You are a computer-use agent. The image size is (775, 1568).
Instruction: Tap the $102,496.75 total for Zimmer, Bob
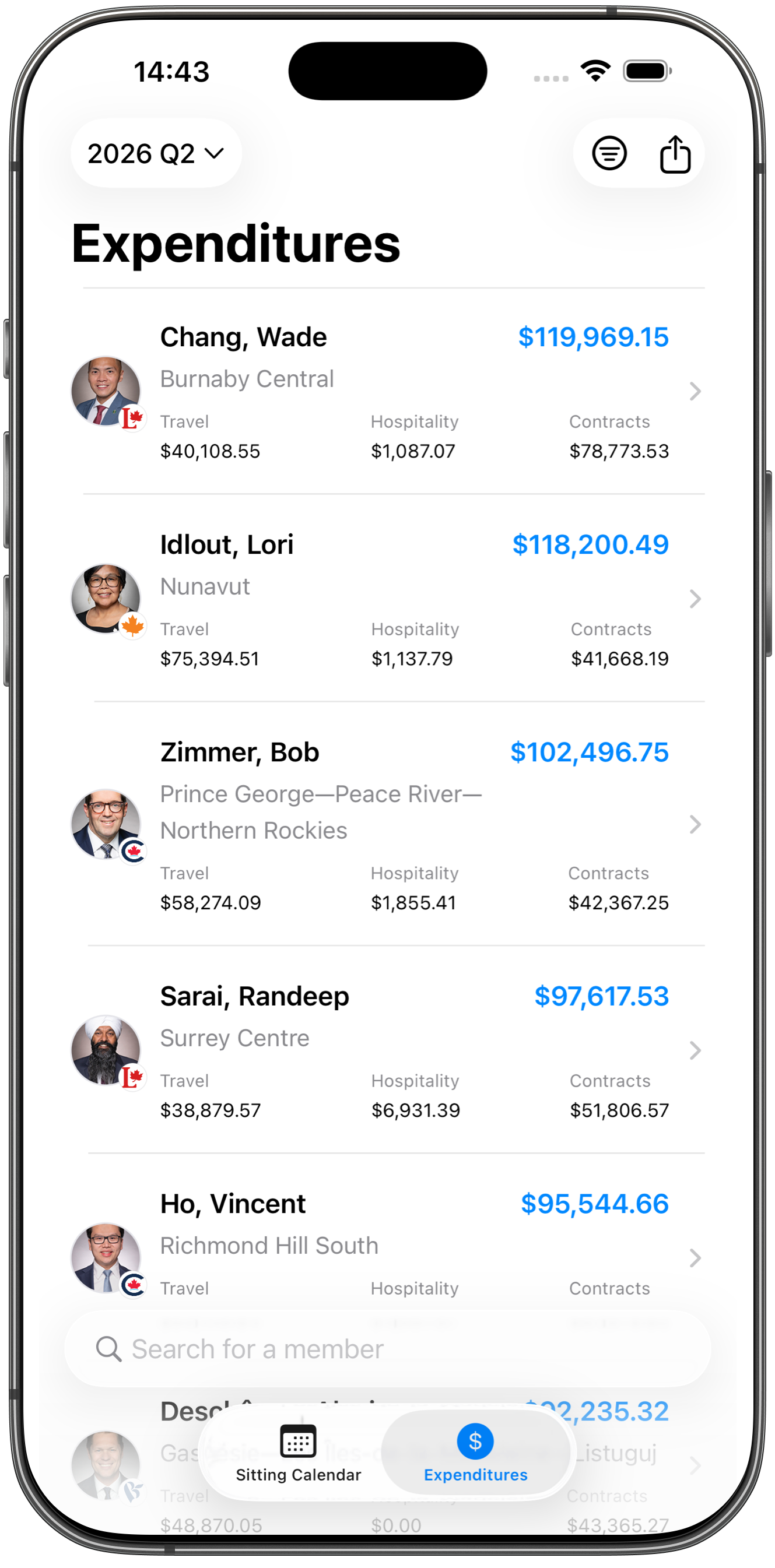(x=591, y=753)
